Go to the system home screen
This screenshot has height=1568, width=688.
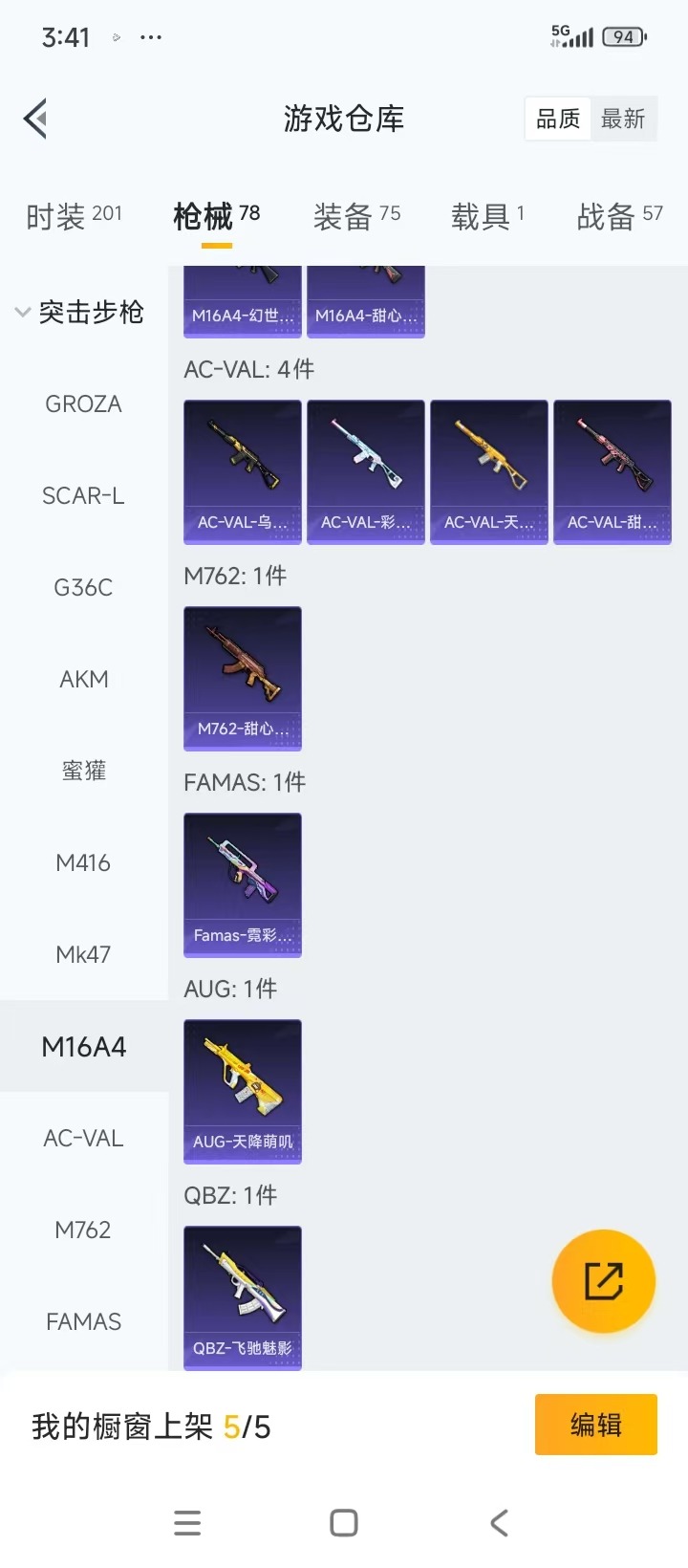tap(343, 1522)
